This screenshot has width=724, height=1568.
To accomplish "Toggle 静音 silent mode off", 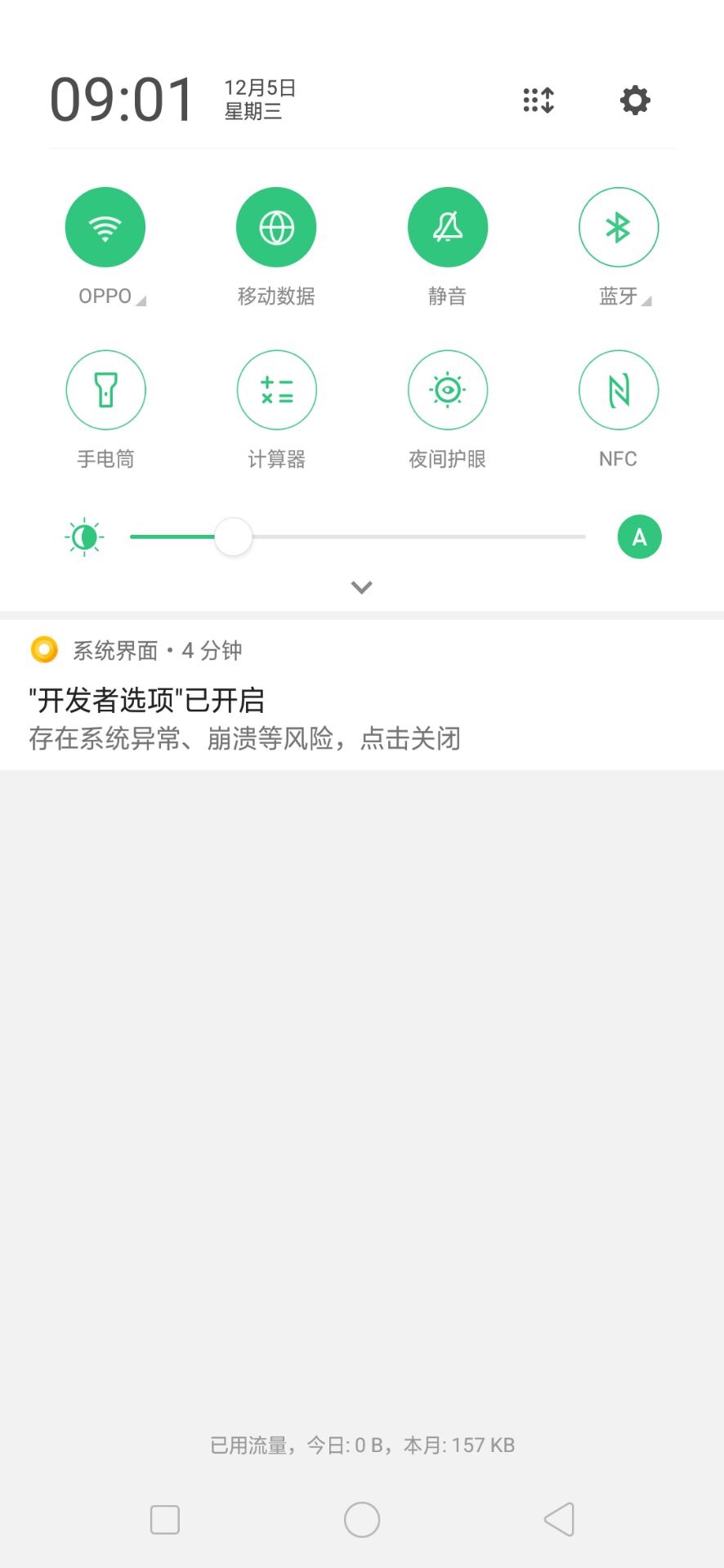I will 447,227.
